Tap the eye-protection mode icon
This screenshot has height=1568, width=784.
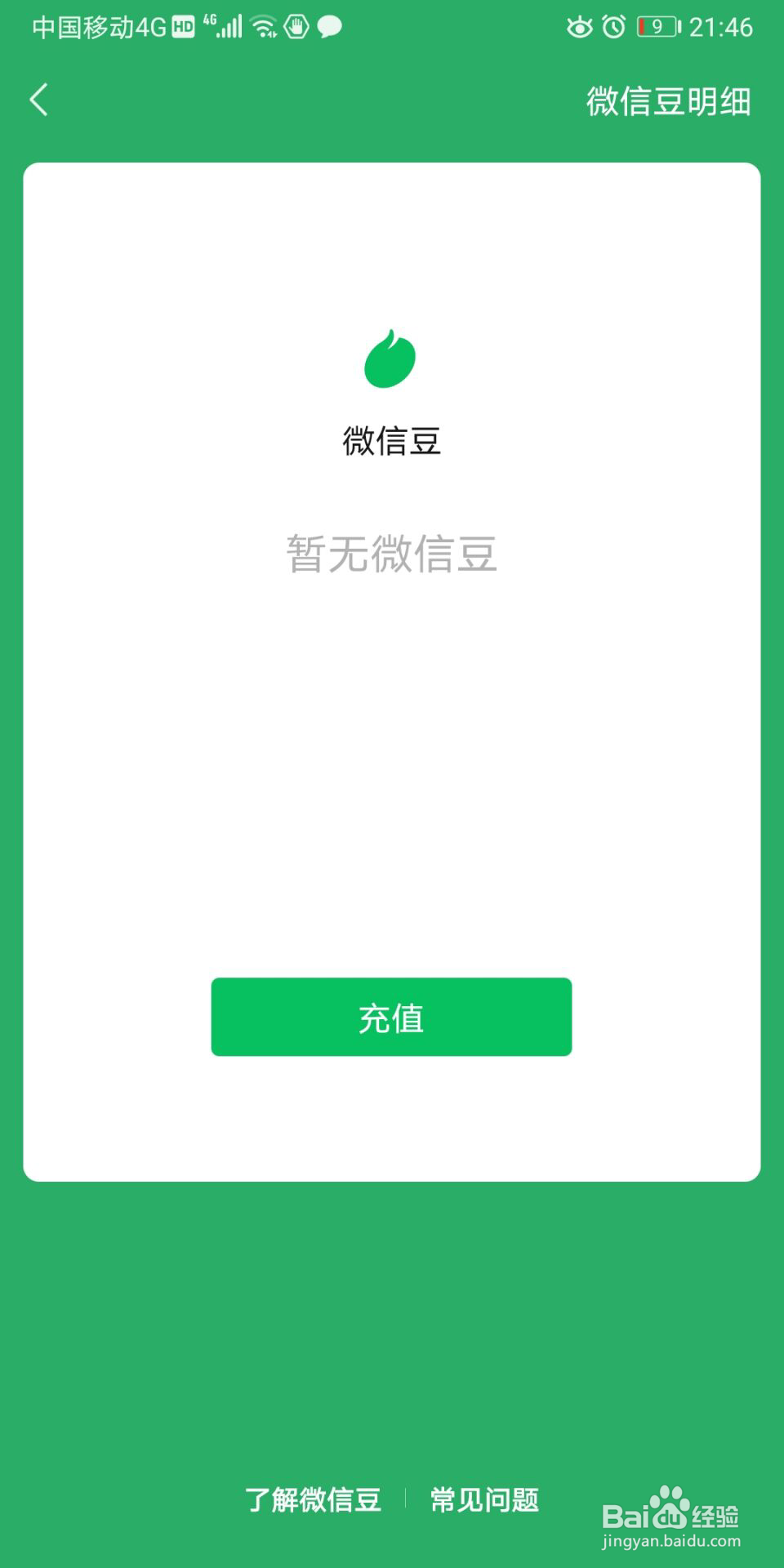tap(577, 25)
